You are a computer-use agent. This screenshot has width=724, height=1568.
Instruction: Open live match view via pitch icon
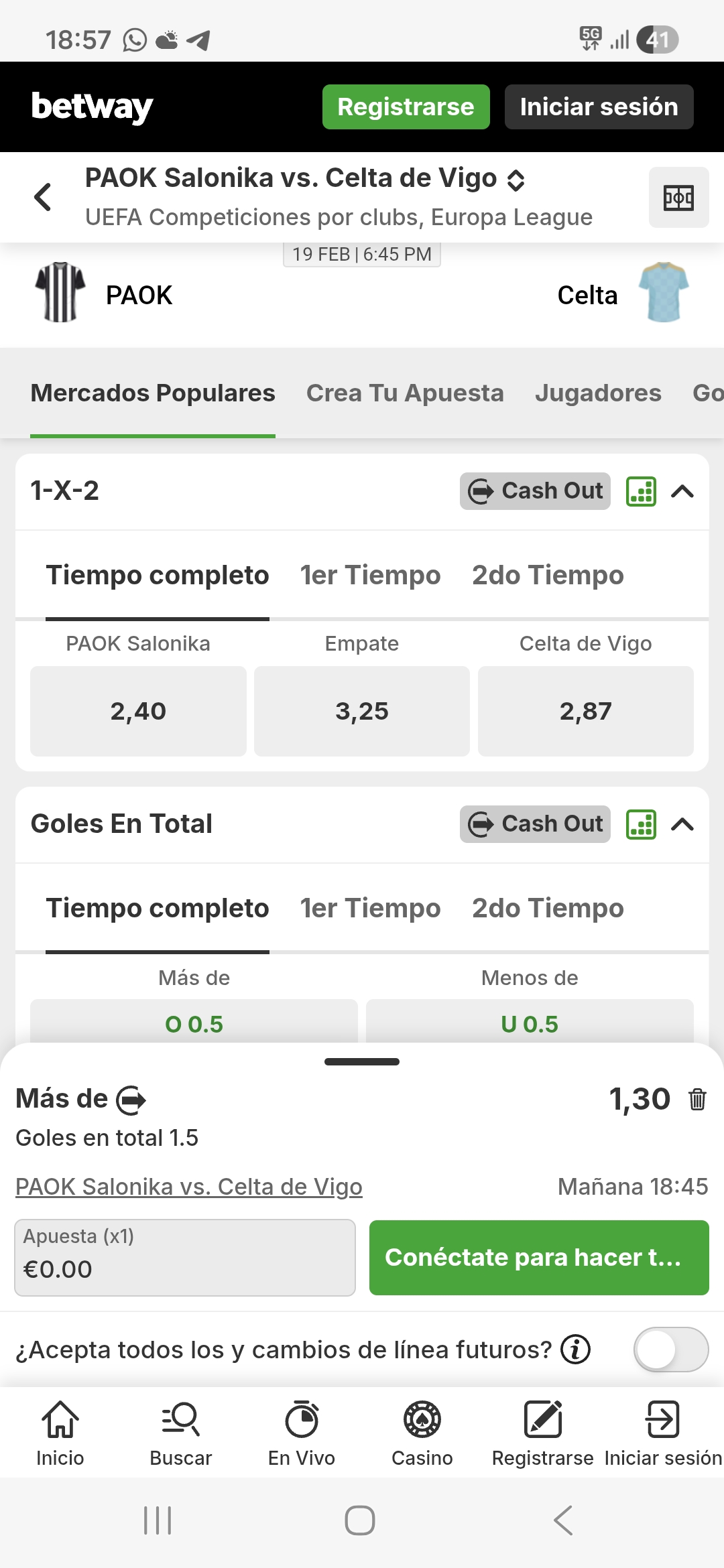click(678, 198)
